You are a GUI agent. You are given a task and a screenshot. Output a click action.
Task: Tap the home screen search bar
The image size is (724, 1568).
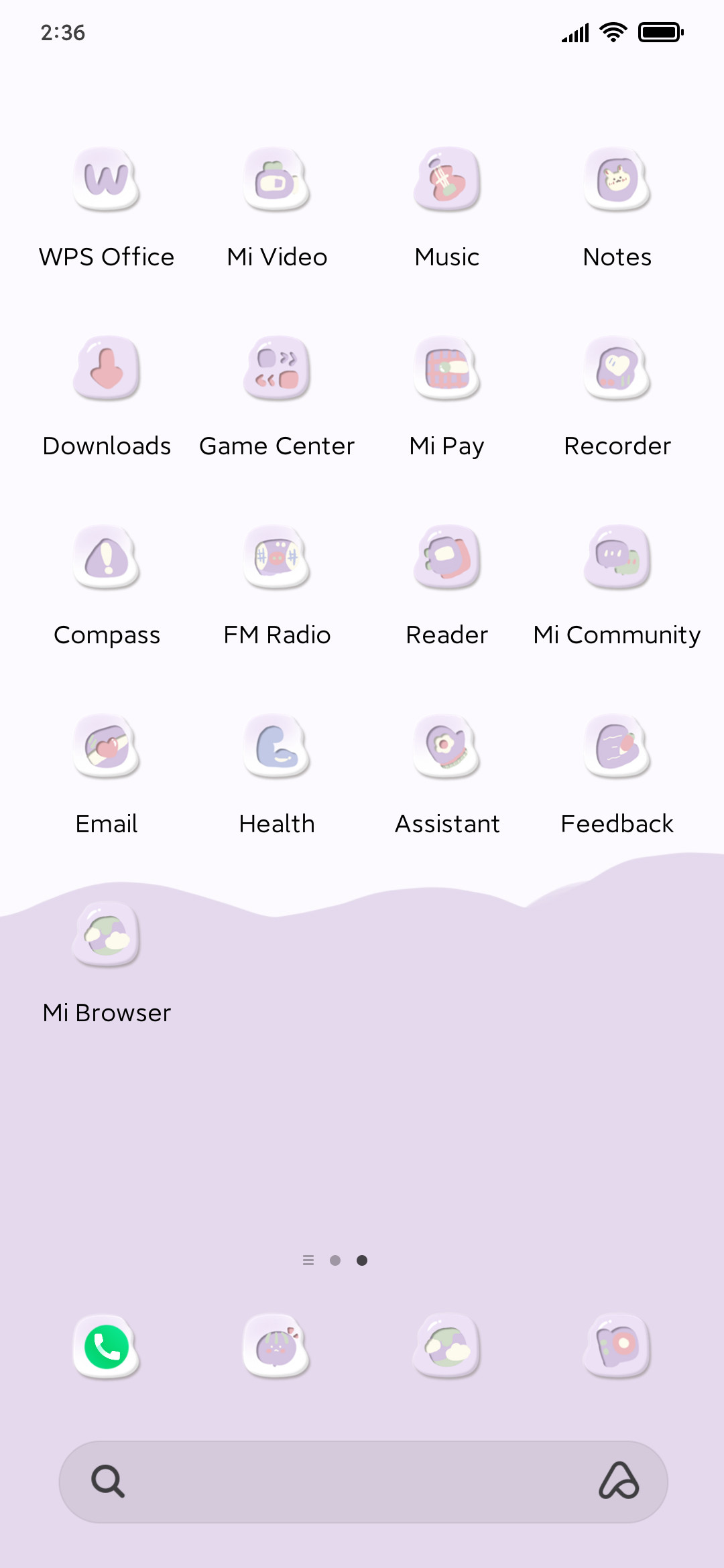coord(363,1482)
